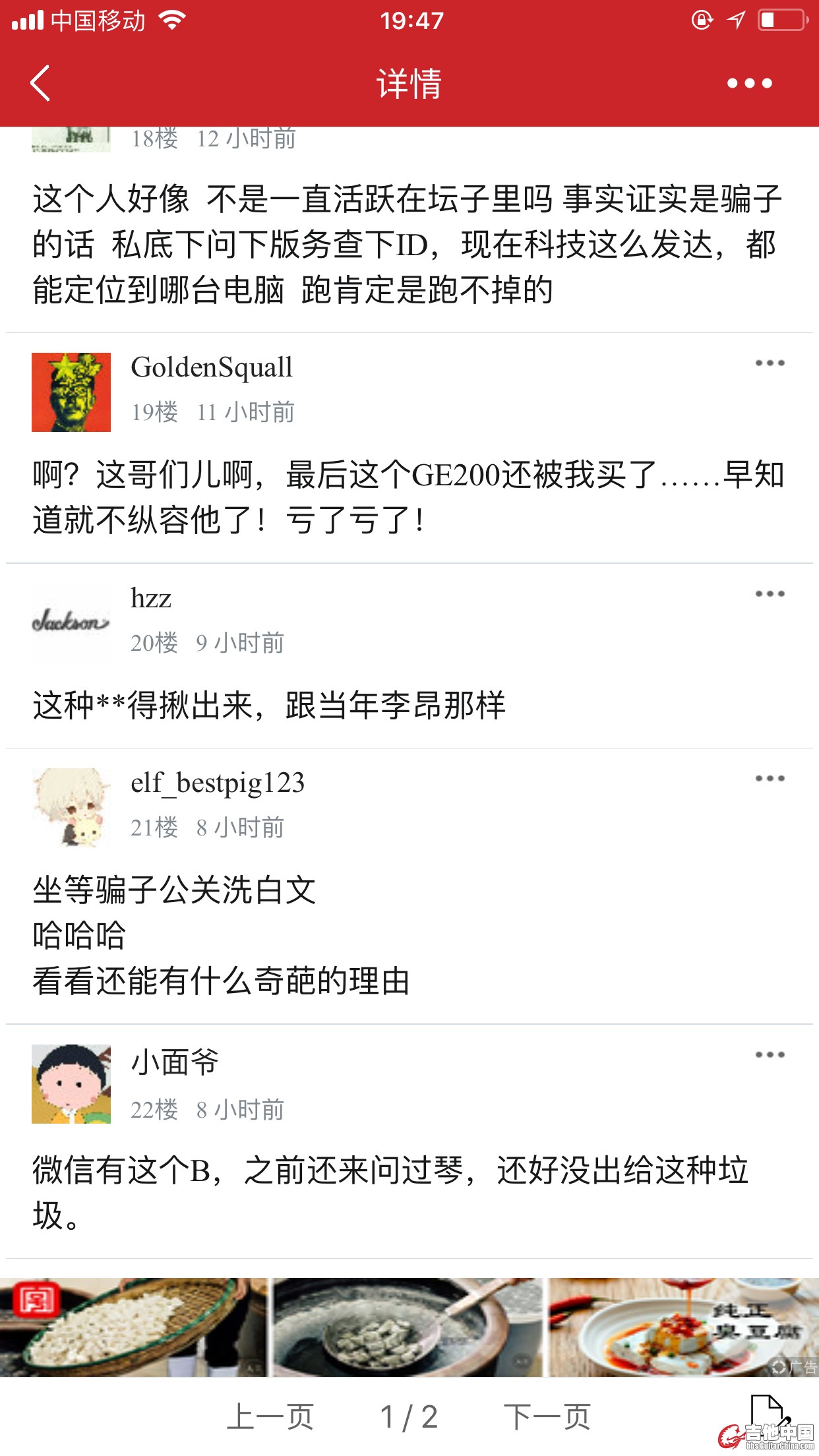The height and width of the screenshot is (1456, 819).
Task: View elf_bestpig123's avatar profile
Action: pyautogui.click(x=71, y=807)
